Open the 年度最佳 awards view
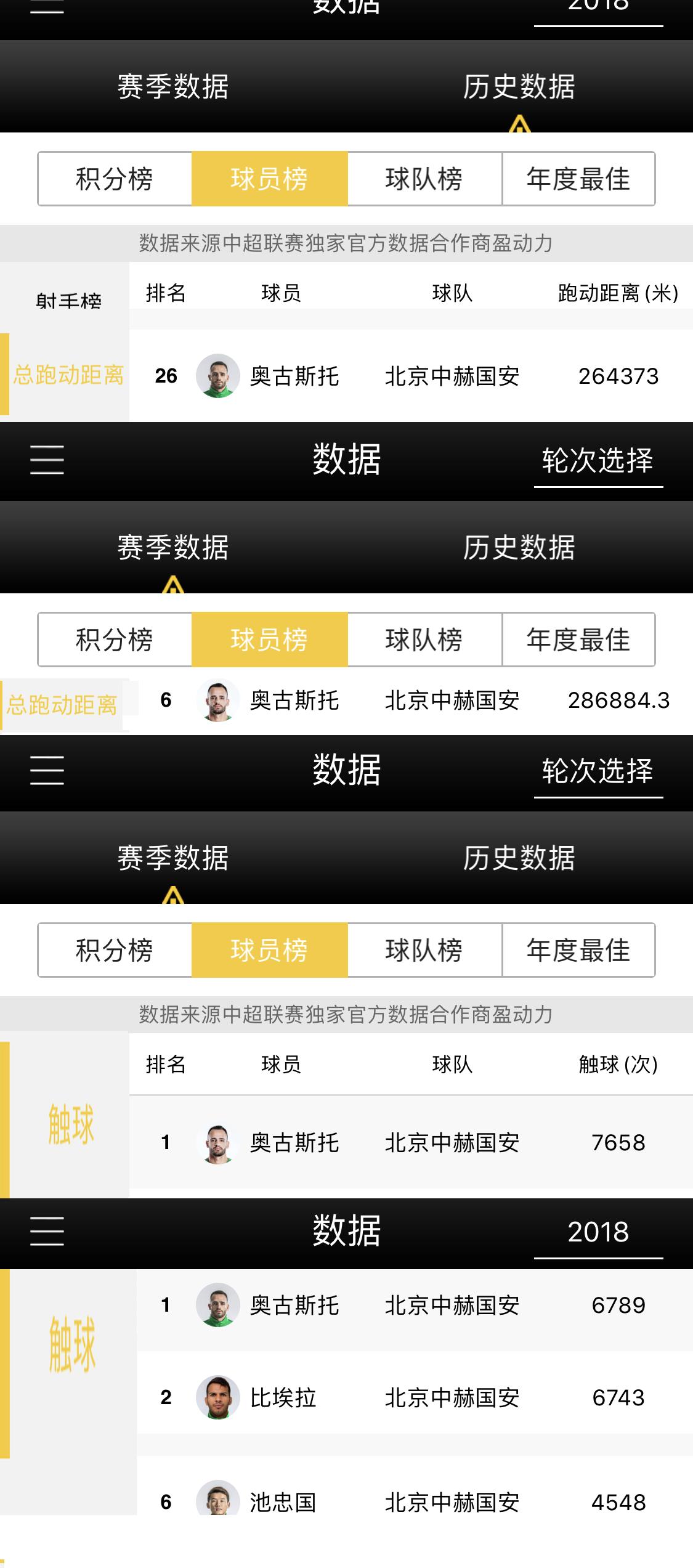Image resolution: width=693 pixels, height=1568 pixels. 577,179
